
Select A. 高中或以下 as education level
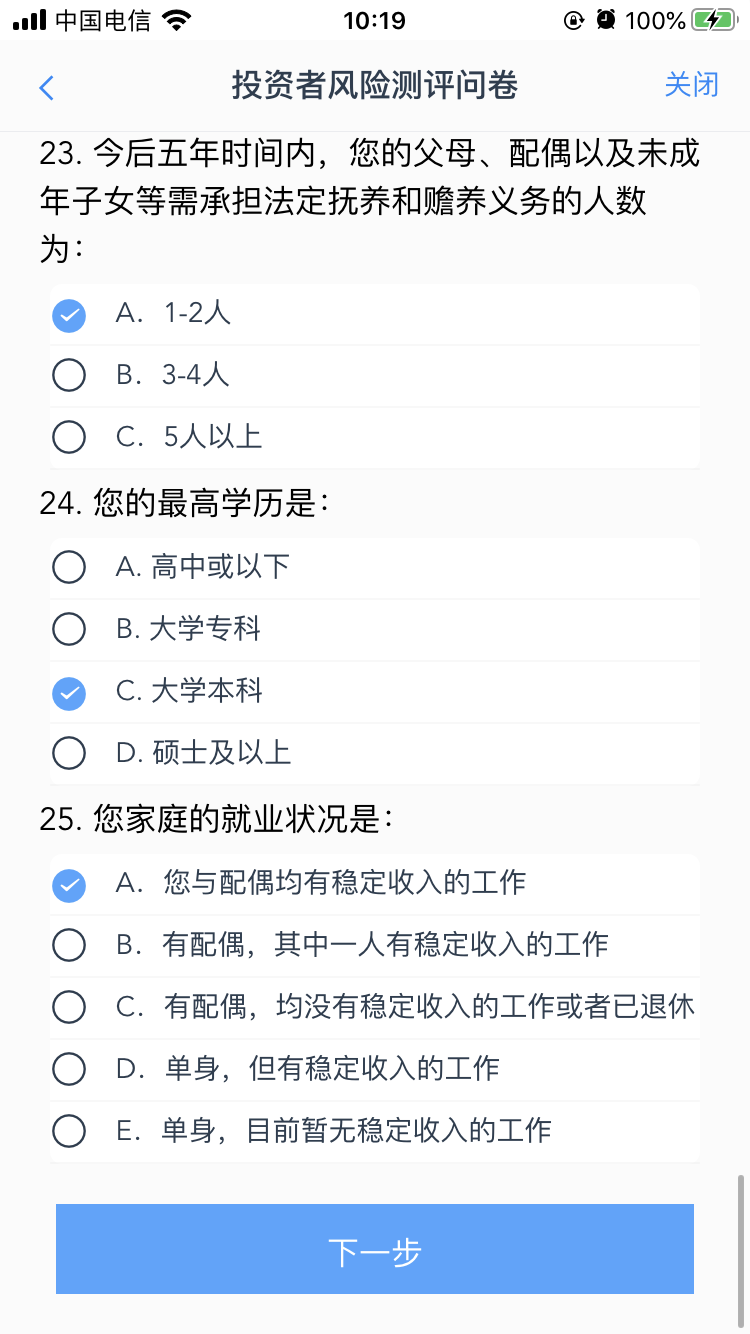click(x=375, y=568)
